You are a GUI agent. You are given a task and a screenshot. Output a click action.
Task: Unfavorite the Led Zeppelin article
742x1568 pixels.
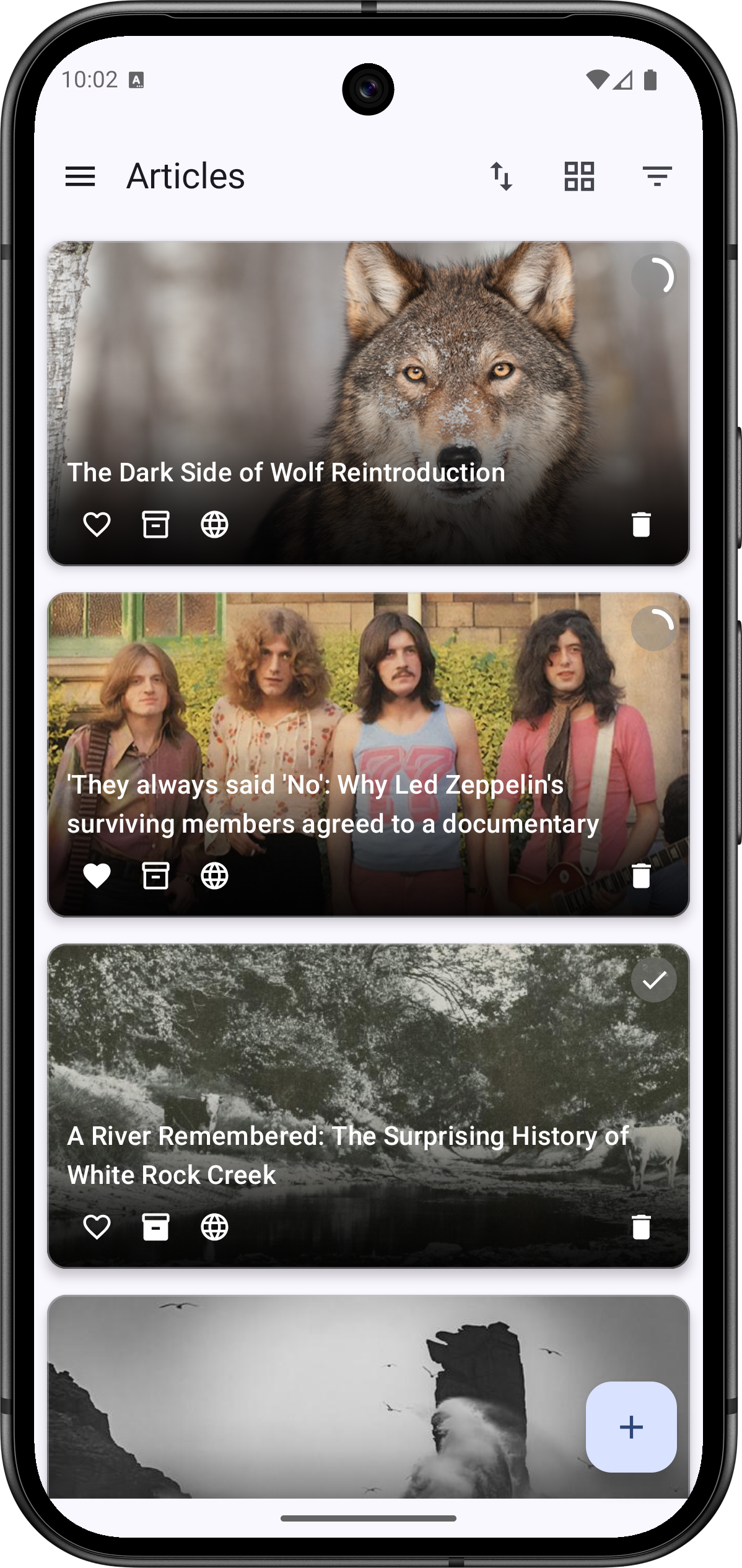[97, 876]
